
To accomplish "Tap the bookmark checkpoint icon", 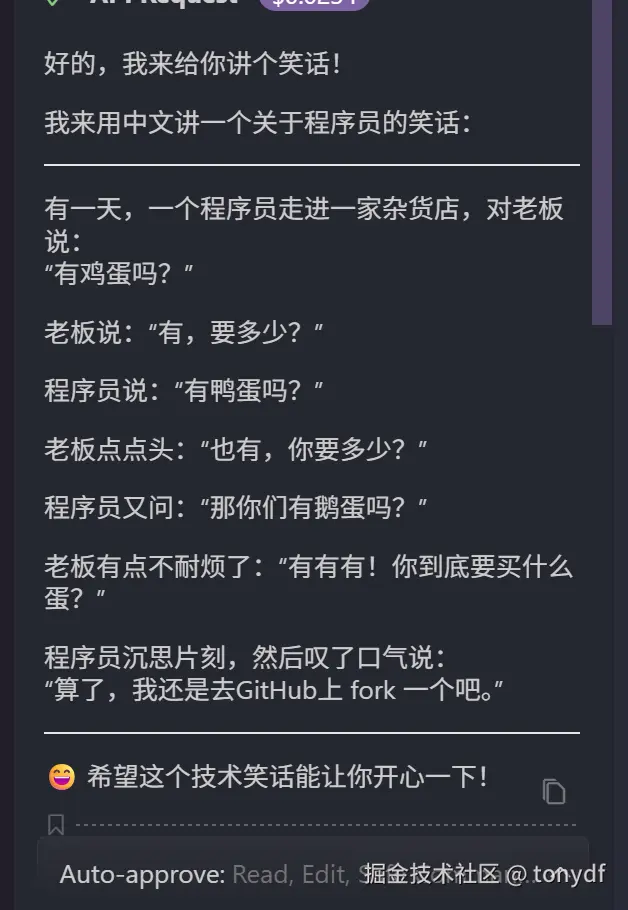I will point(56,825).
